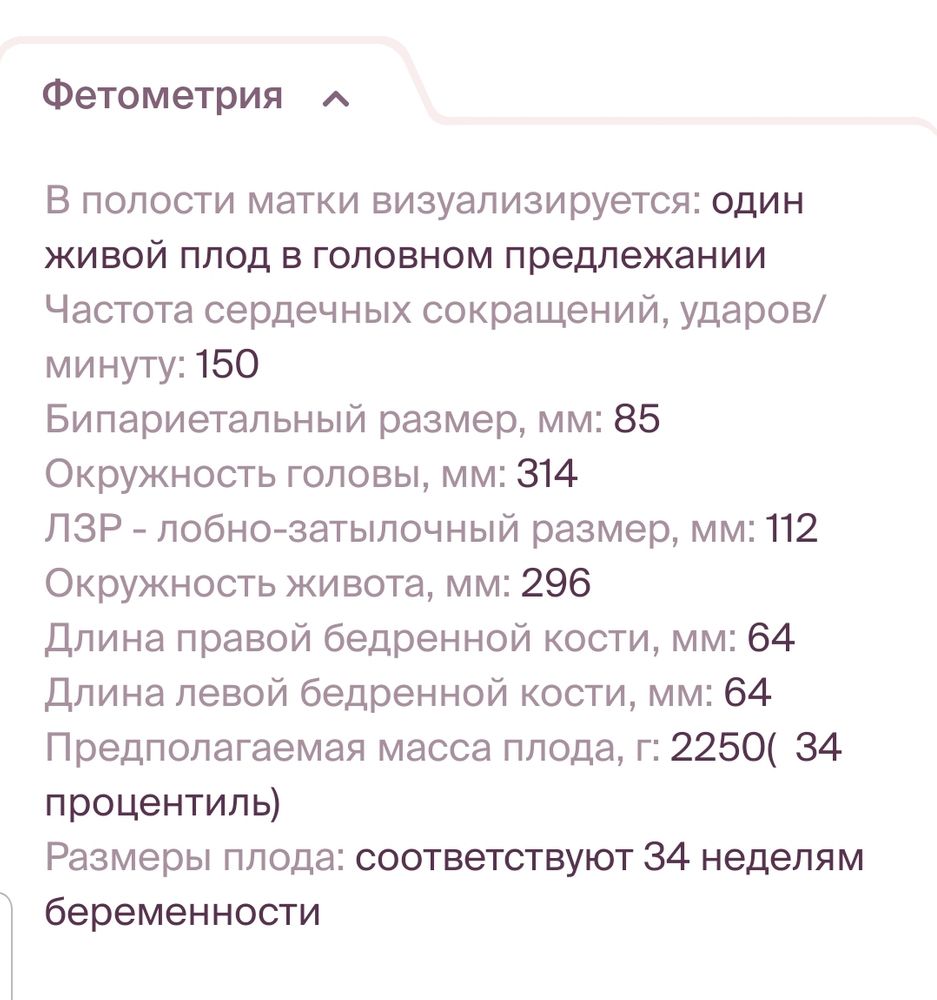Select the Фетометрия section title
This screenshot has height=1000, width=937.
click(x=160, y=98)
